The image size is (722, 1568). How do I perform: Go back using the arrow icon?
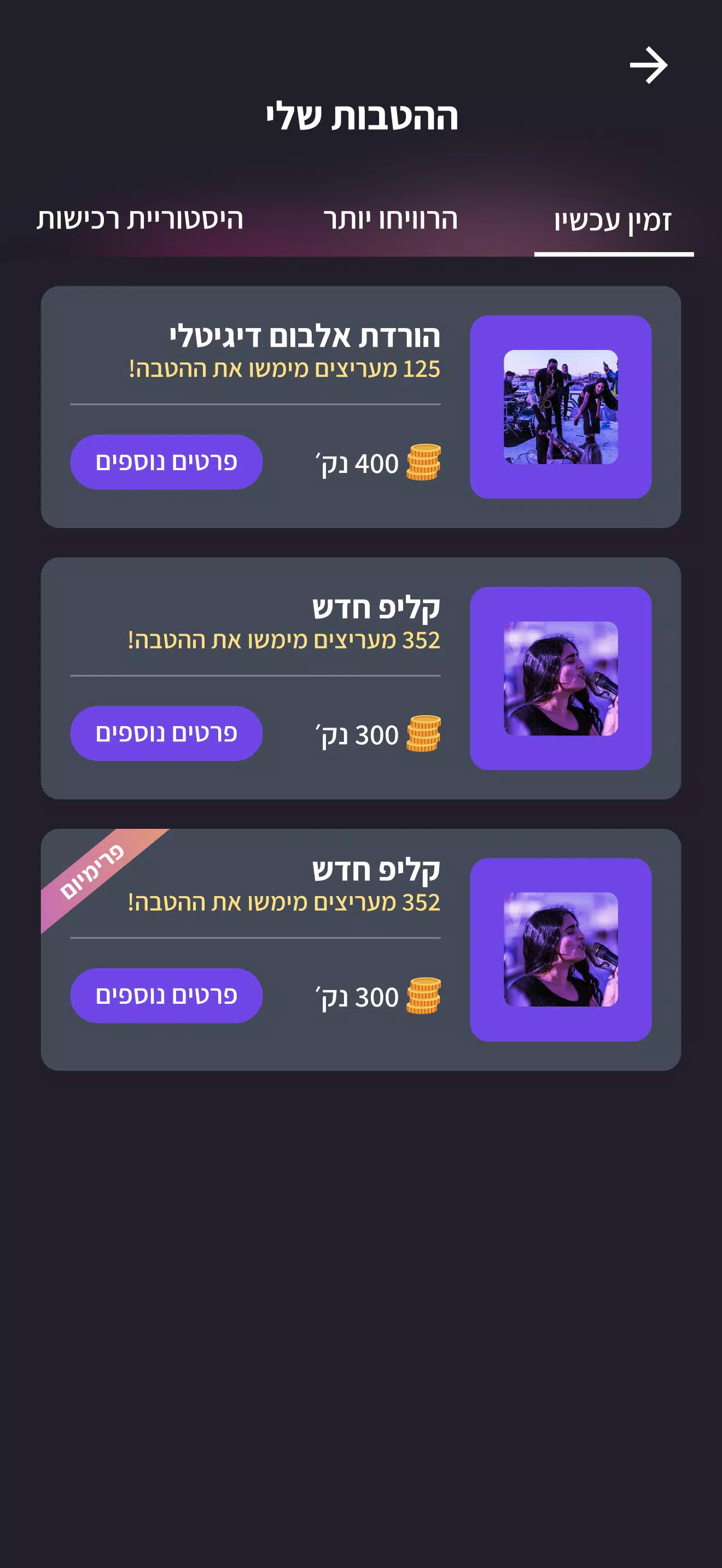tap(648, 65)
